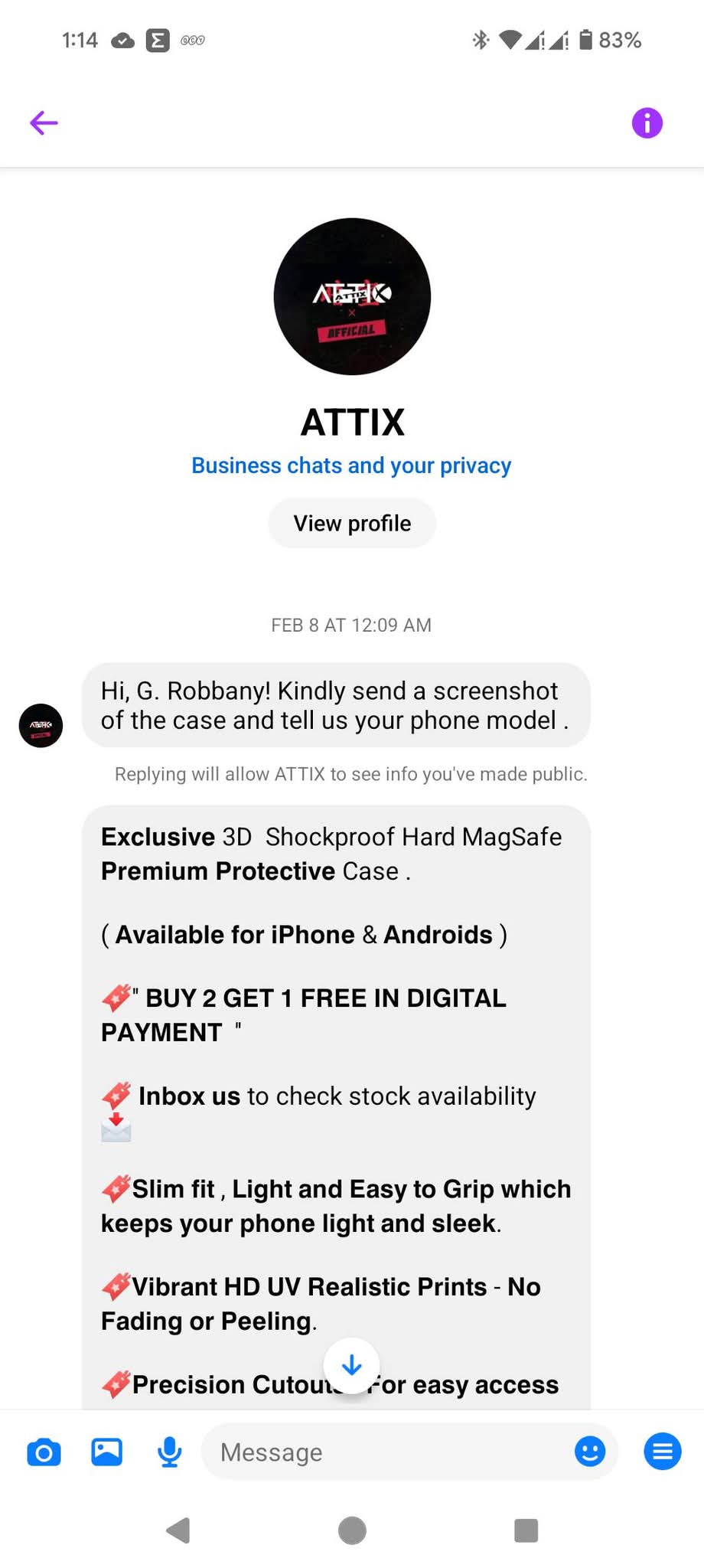Screen dimensions: 704x1568
Task: Open recent apps from navigation bar
Action: 526,1530
